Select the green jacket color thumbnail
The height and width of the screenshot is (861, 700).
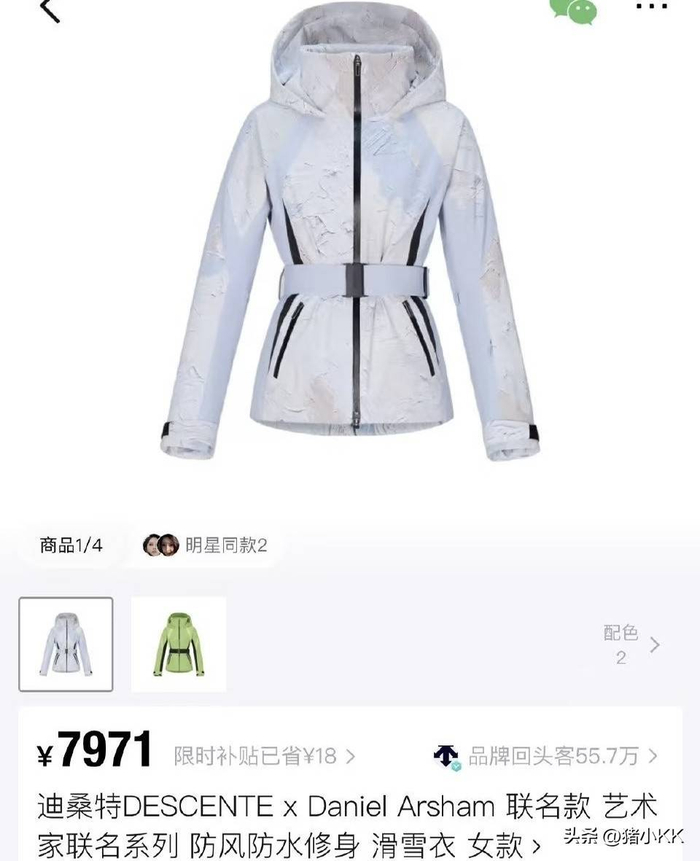pyautogui.click(x=179, y=644)
